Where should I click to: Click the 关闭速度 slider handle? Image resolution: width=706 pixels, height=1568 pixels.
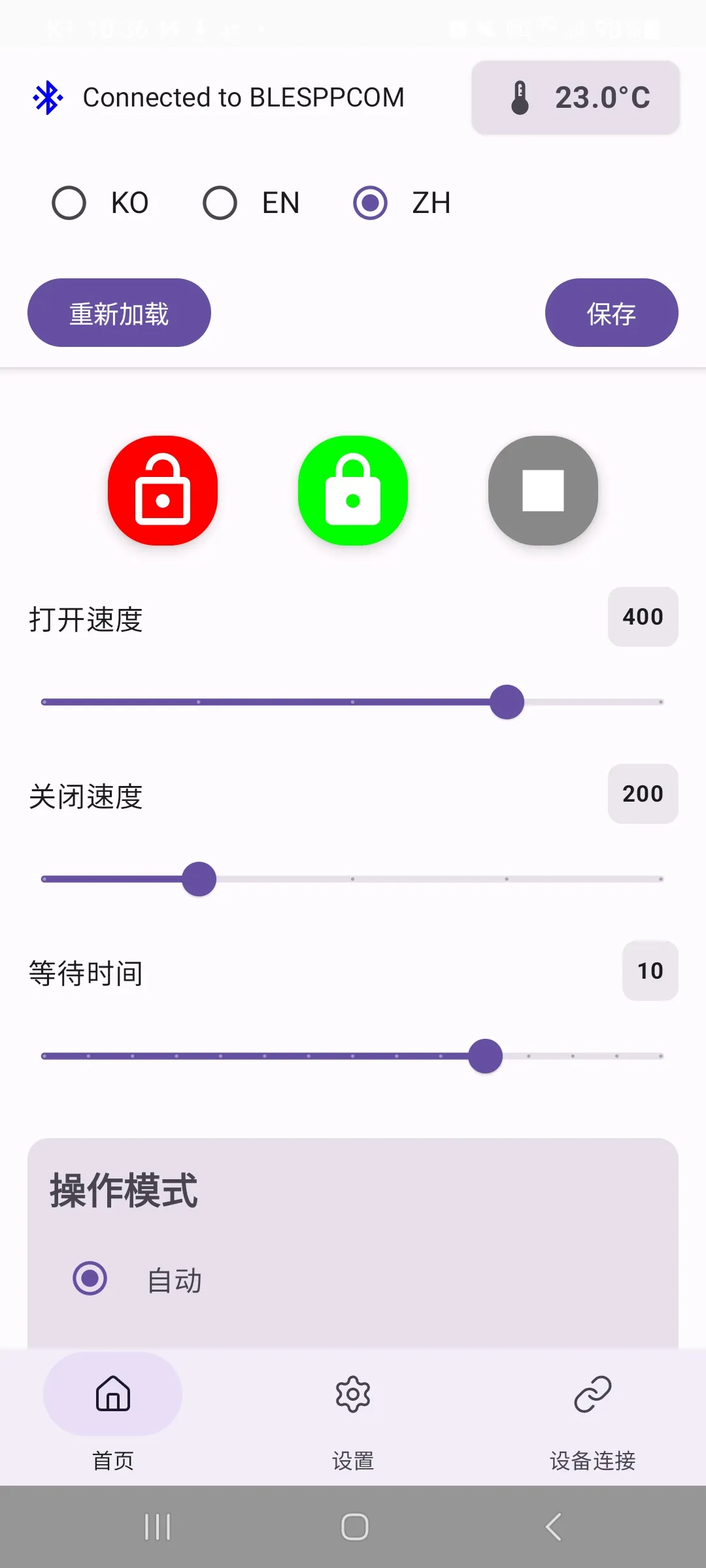(x=200, y=878)
